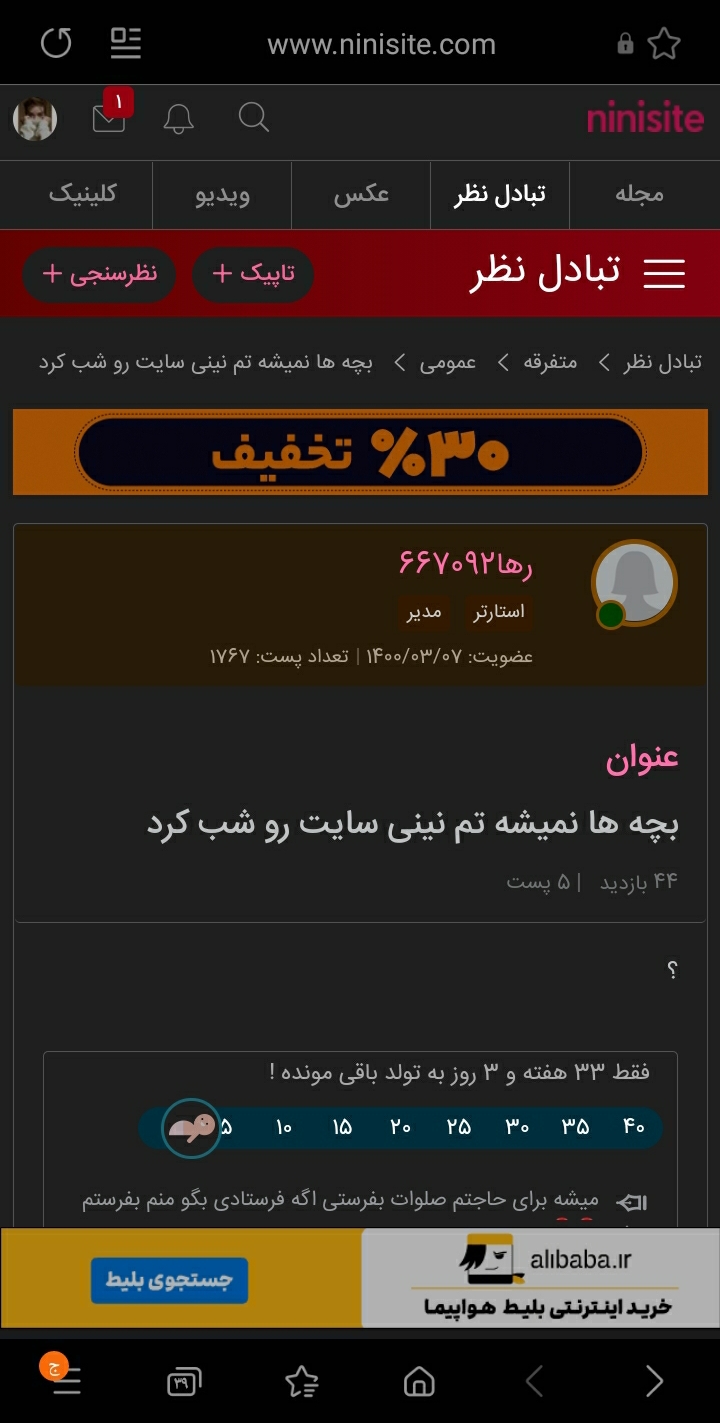The image size is (720, 1423).
Task: Go to the ninisite logo home
Action: point(644,120)
